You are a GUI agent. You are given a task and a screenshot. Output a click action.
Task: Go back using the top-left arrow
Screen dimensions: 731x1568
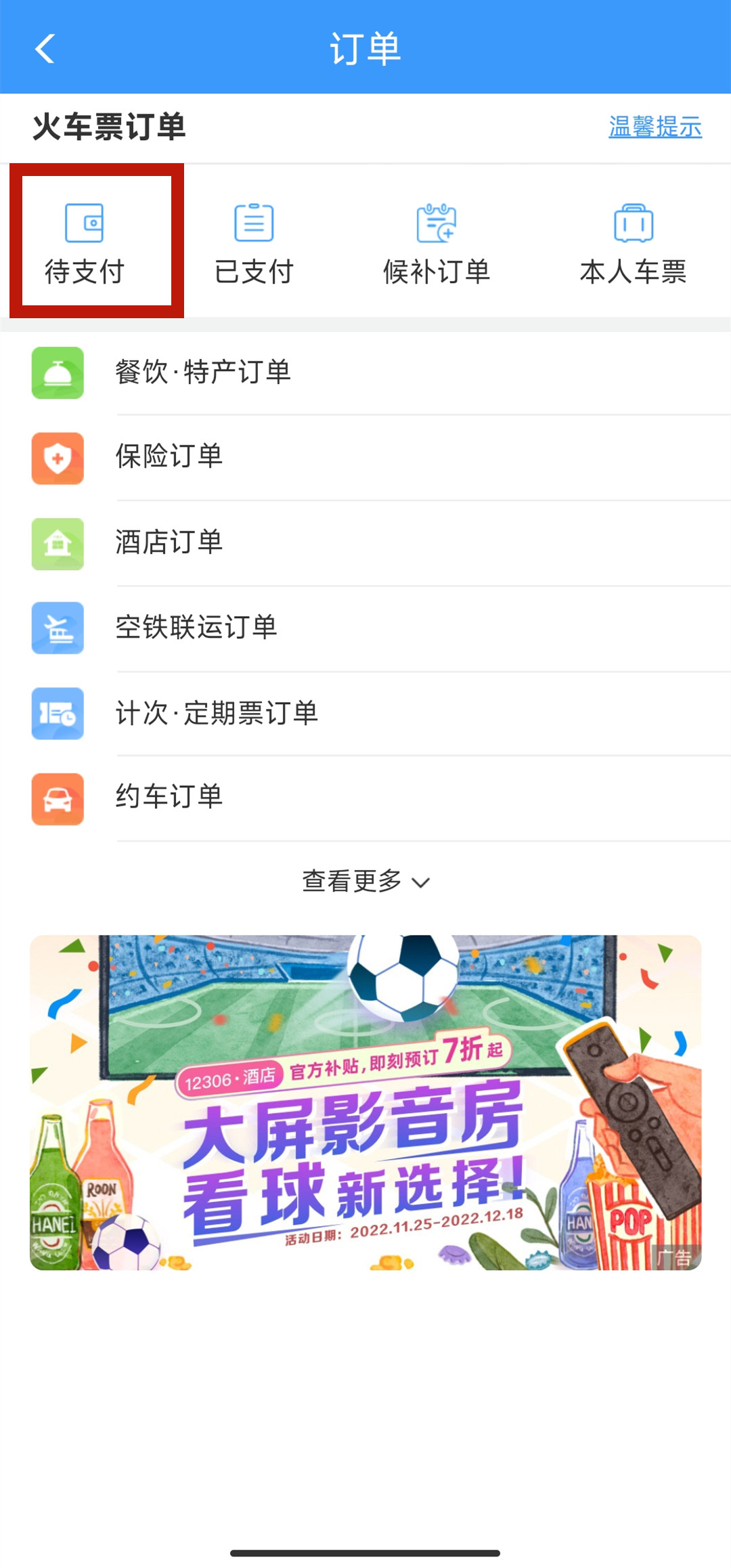coord(45,49)
